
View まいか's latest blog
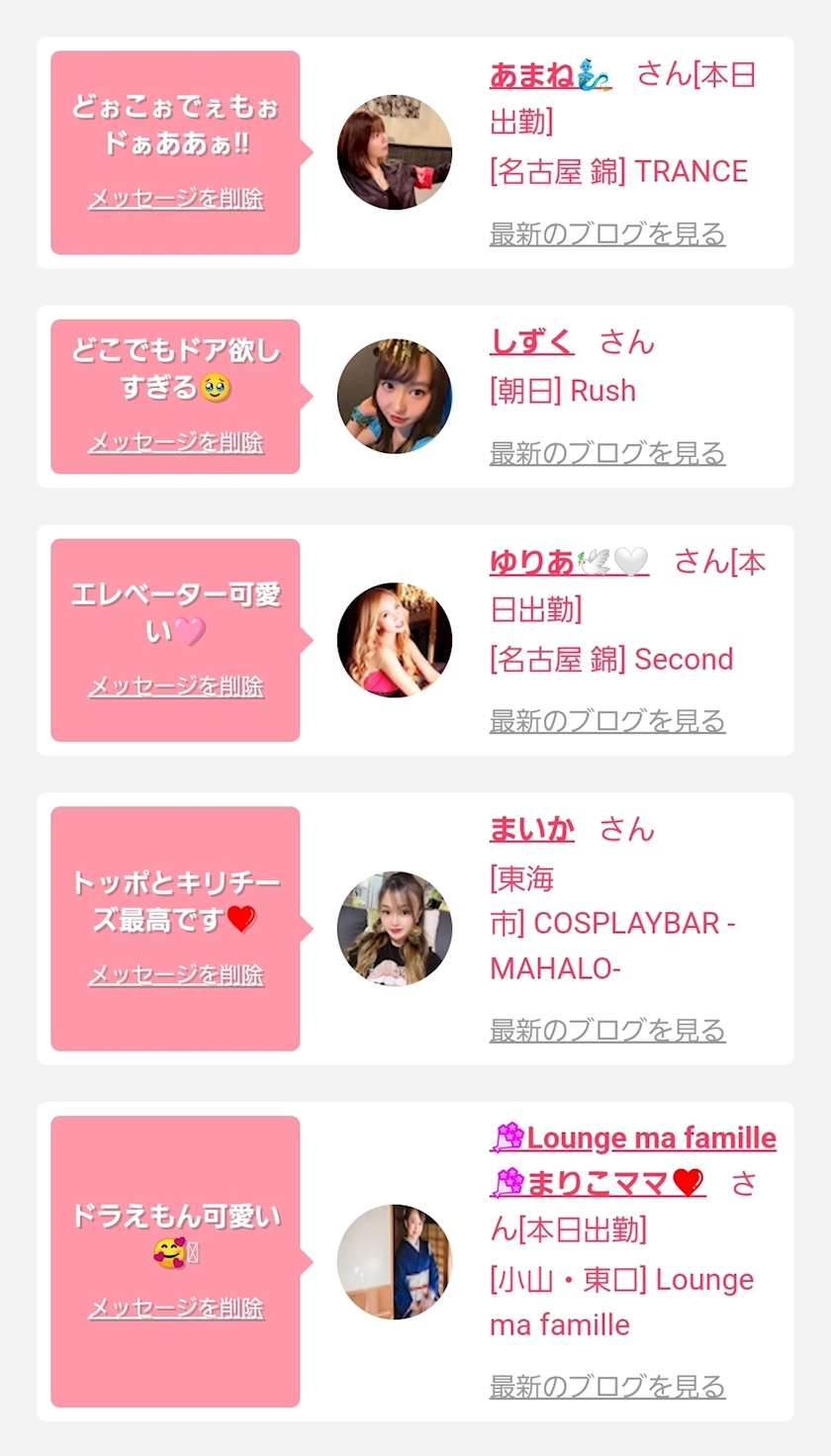pyautogui.click(x=607, y=1031)
